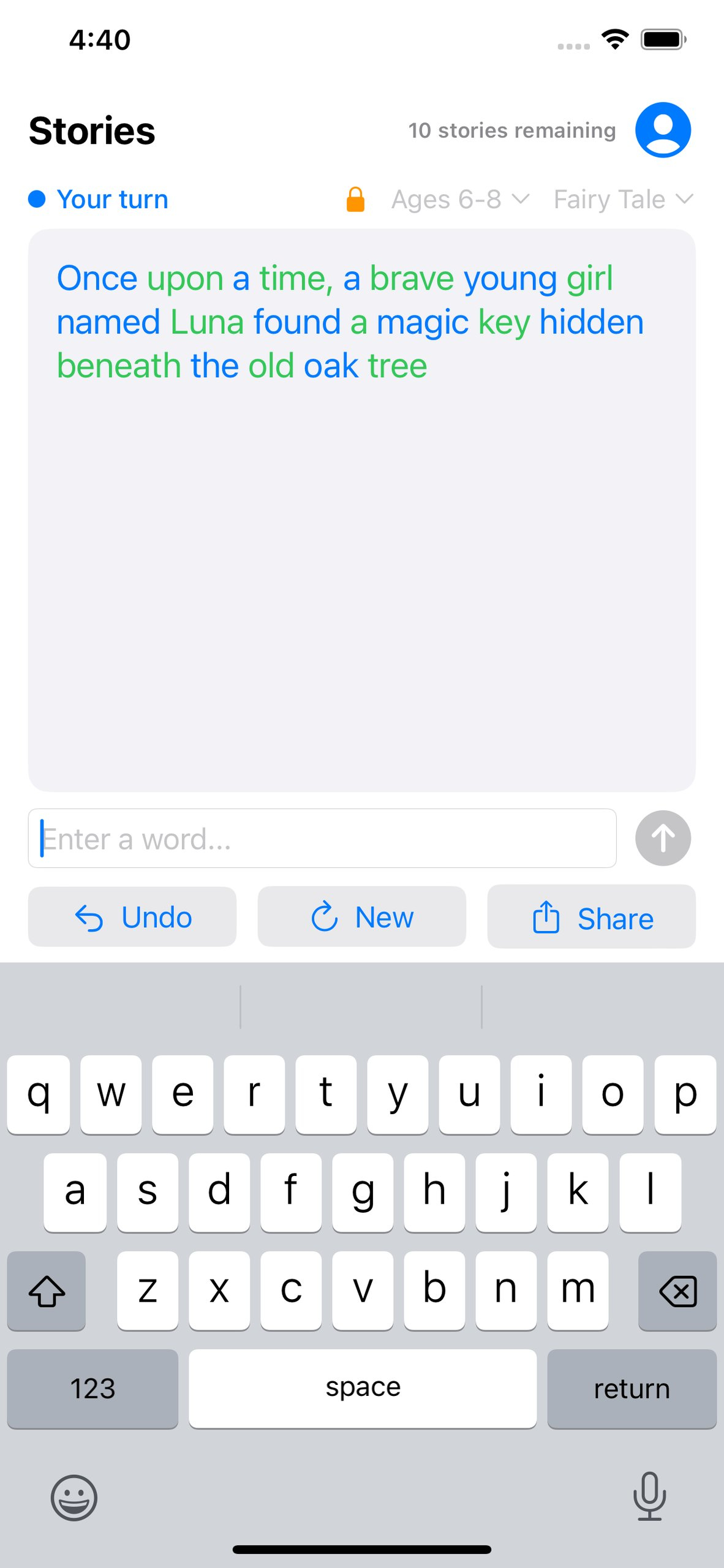Open the Fairy Tale genre dropdown

622,200
